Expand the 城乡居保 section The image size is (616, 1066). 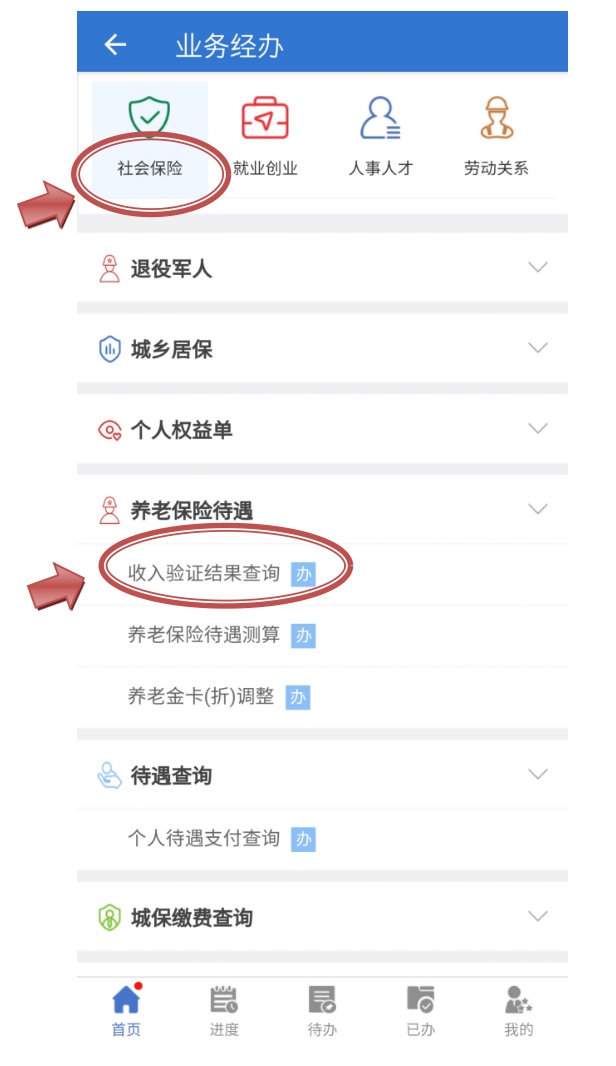click(322, 349)
